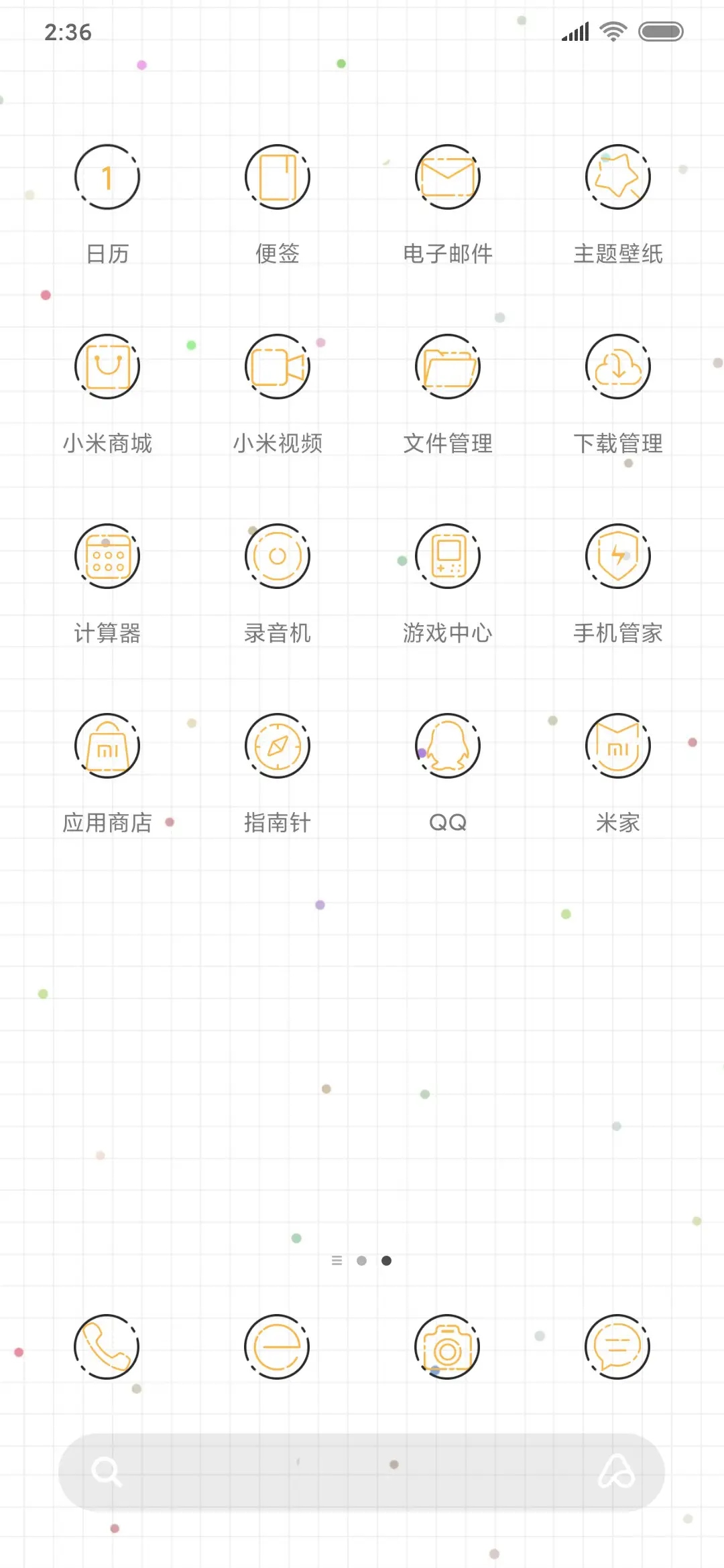Open 米家 (Mi Home)
The width and height of the screenshot is (724, 1568).
(617, 746)
